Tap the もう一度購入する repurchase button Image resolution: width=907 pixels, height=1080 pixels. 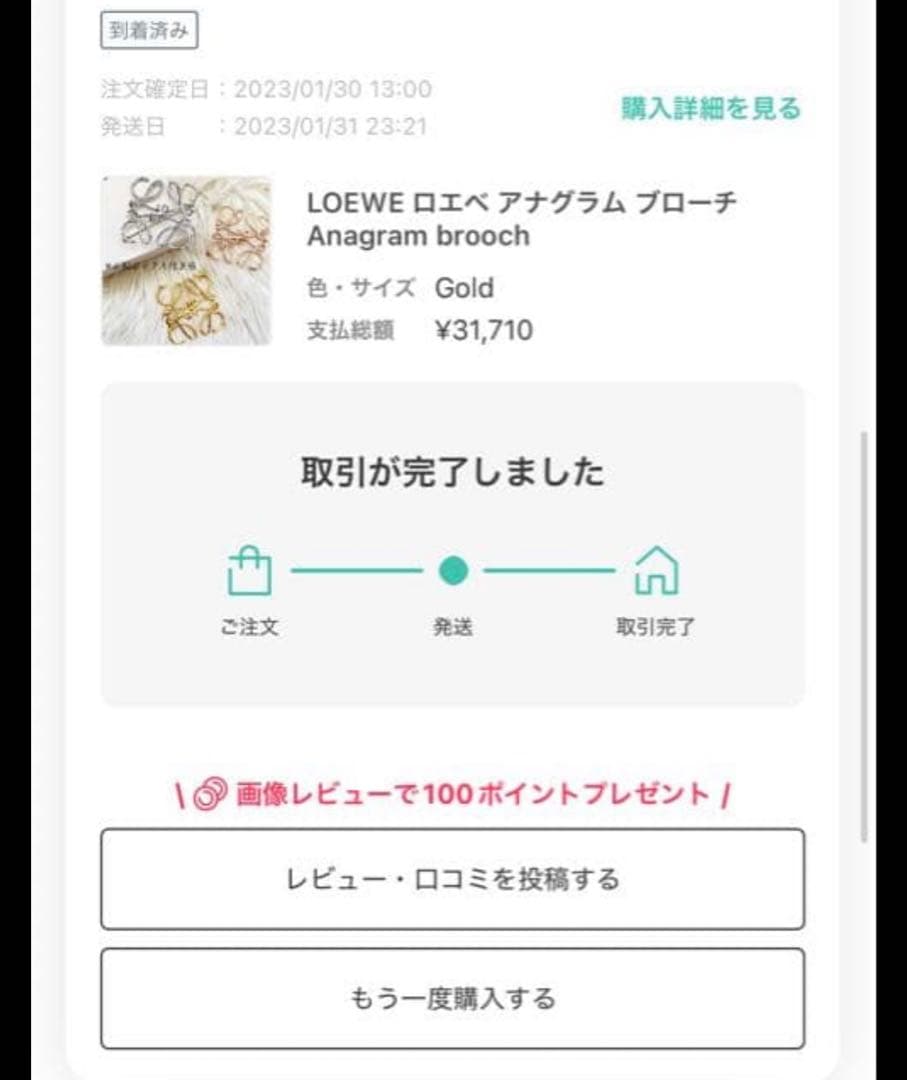coord(452,998)
